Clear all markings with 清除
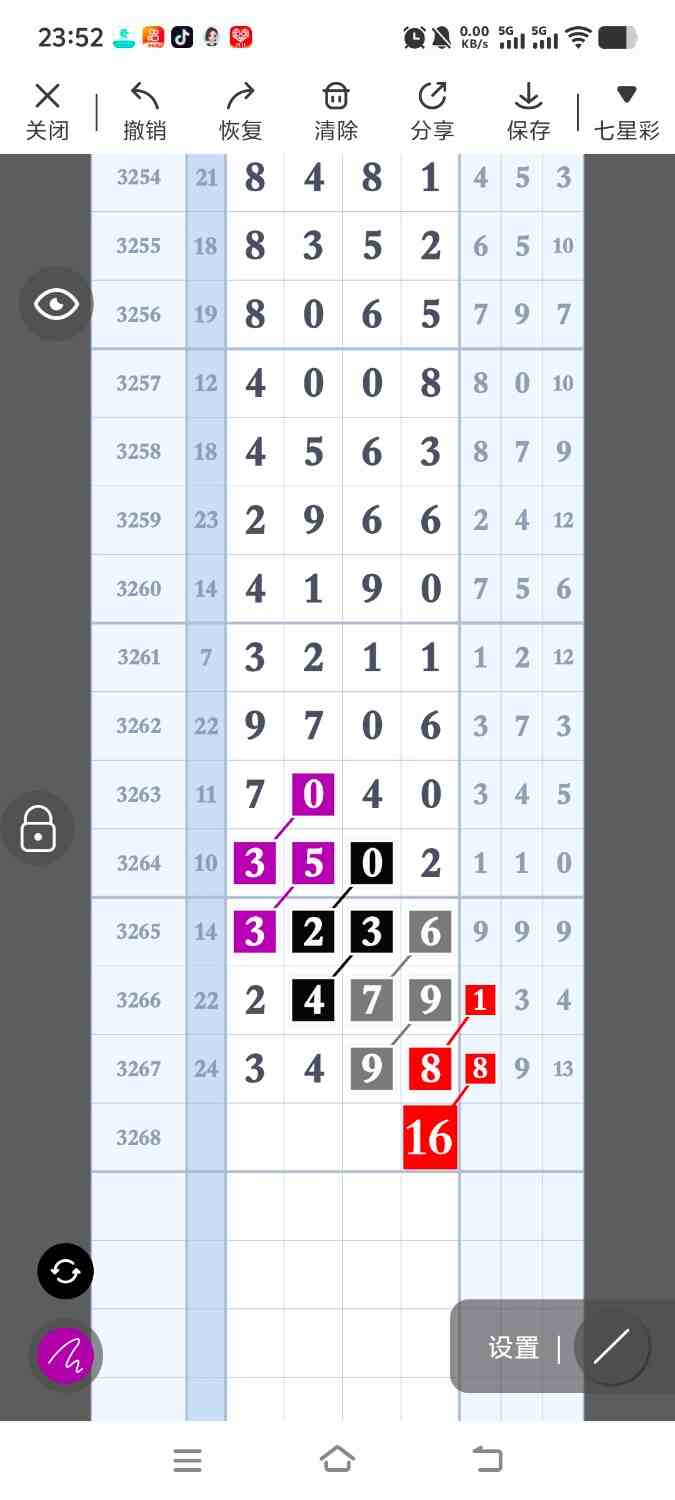The height and width of the screenshot is (1500, 675). pos(336,111)
